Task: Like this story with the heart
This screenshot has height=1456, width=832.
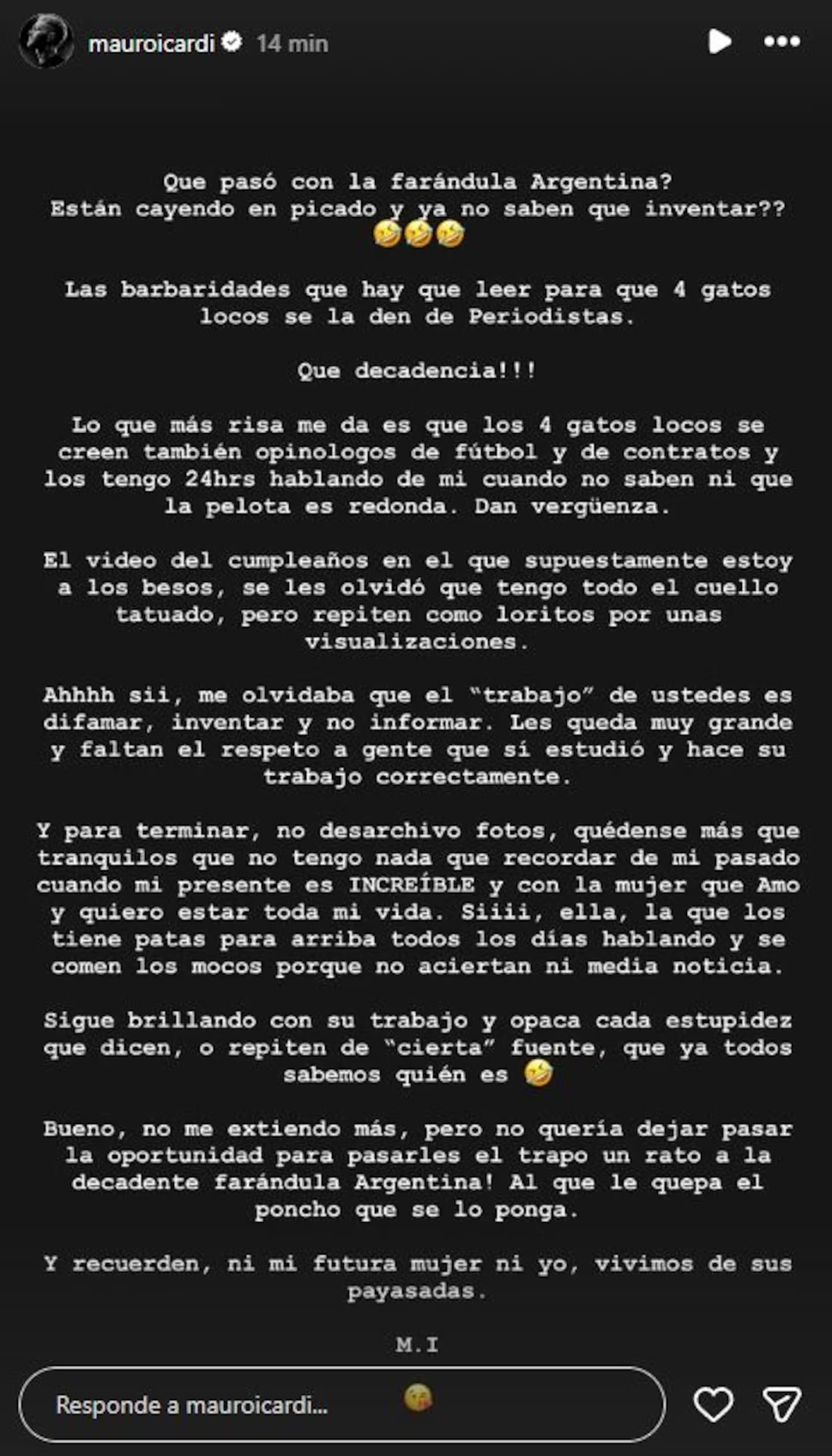Action: pos(713,1405)
